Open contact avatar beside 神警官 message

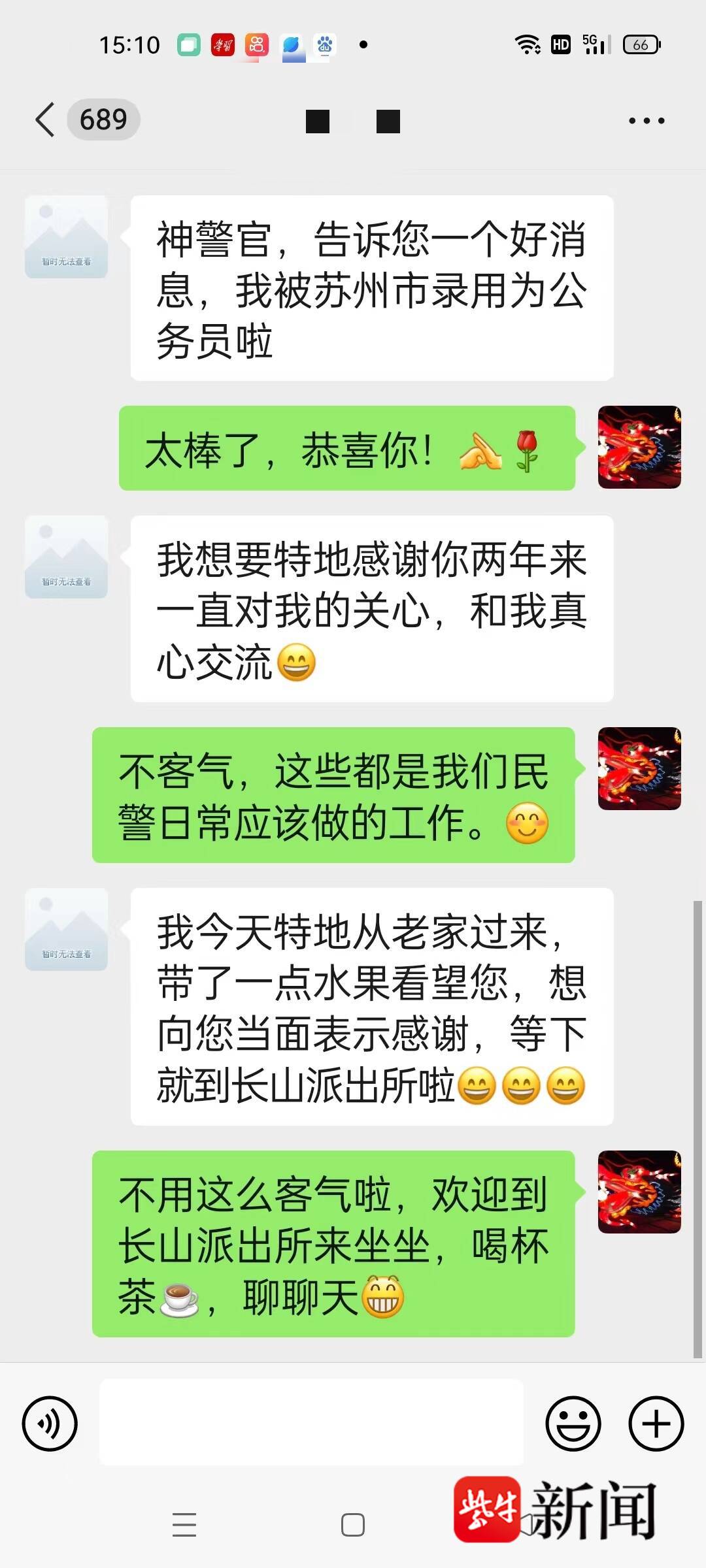(x=66, y=237)
